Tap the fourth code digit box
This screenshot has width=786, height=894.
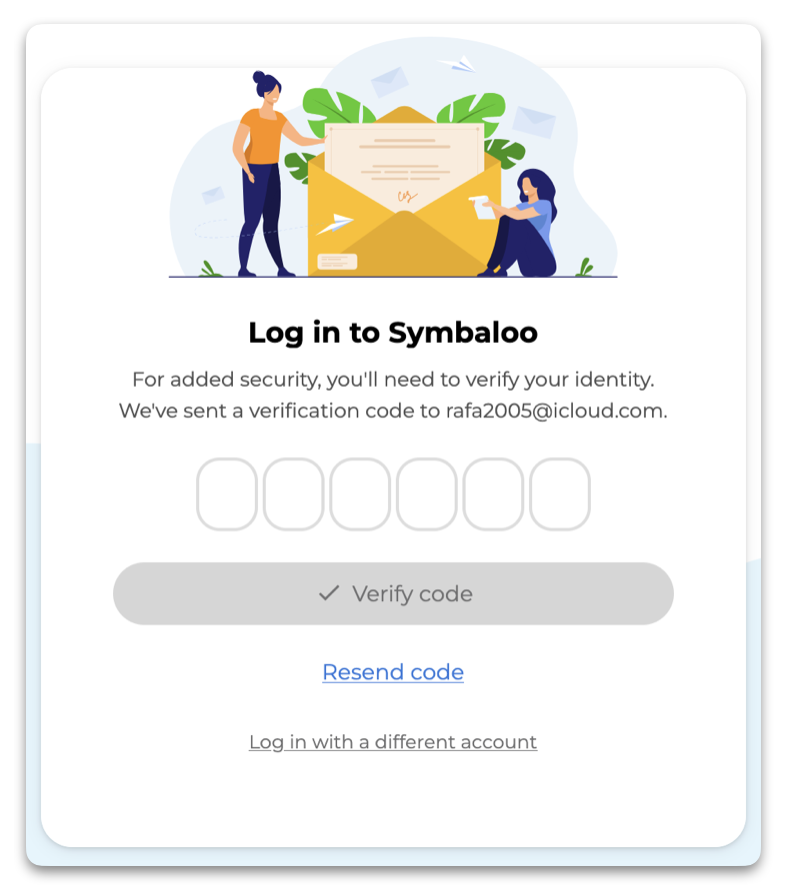click(426, 494)
